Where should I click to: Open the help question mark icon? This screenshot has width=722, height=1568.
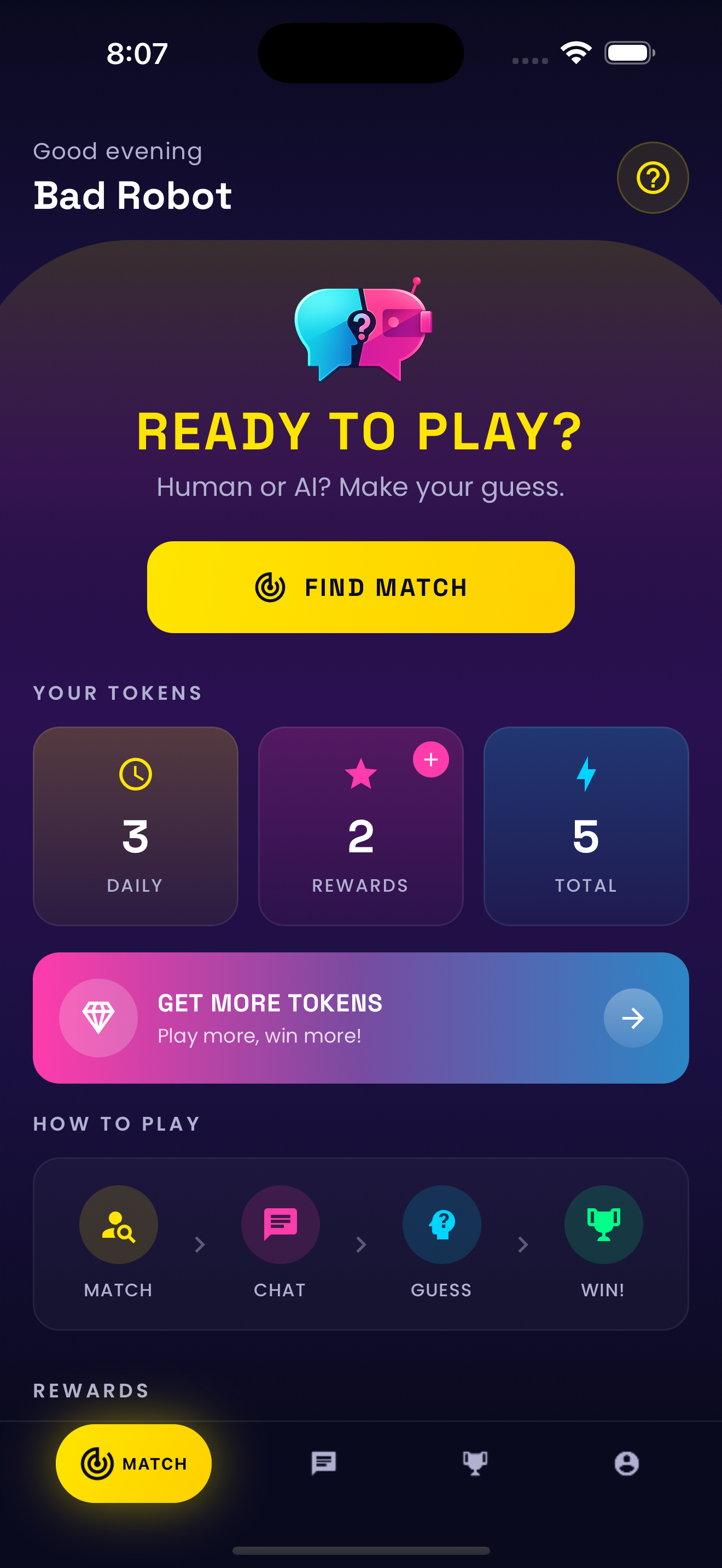(x=653, y=178)
